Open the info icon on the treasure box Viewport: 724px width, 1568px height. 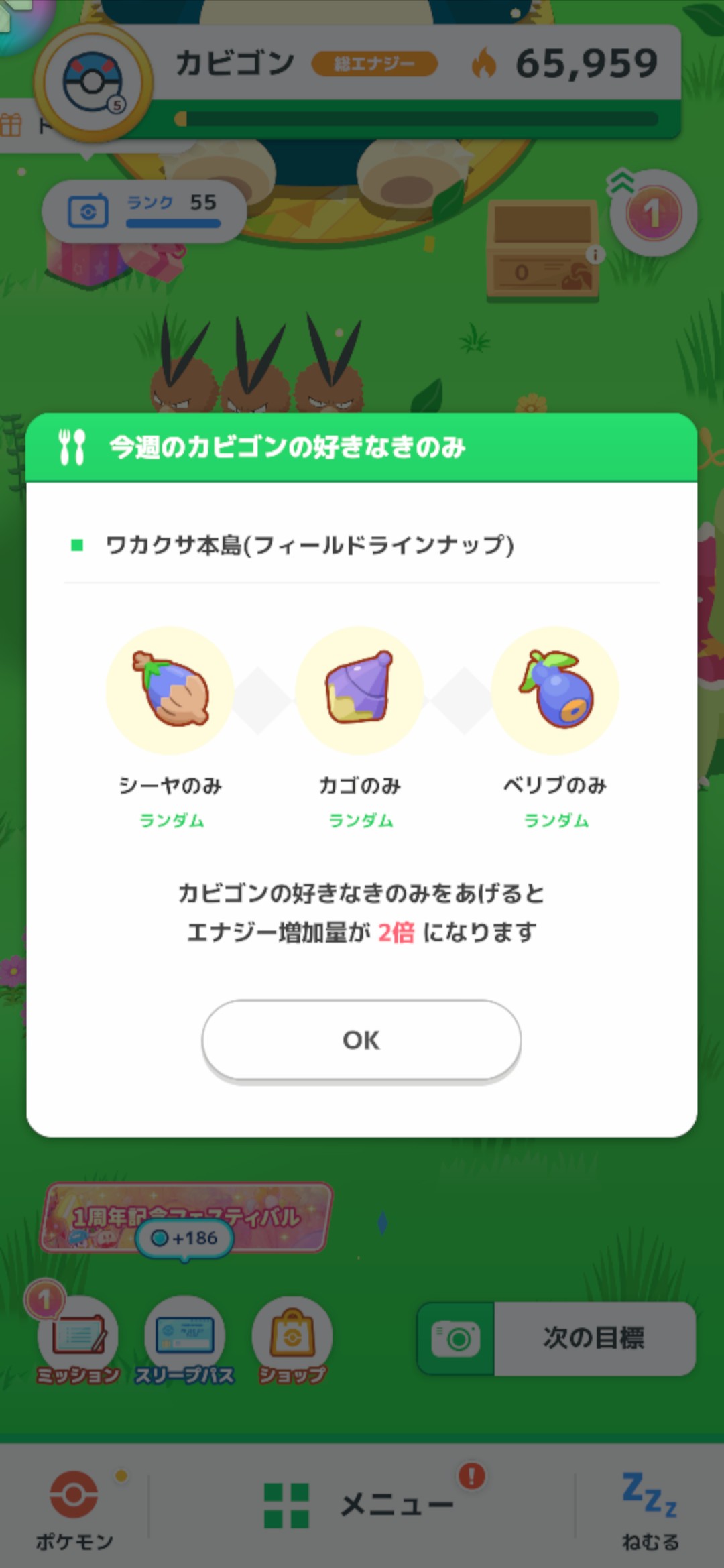pos(595,254)
